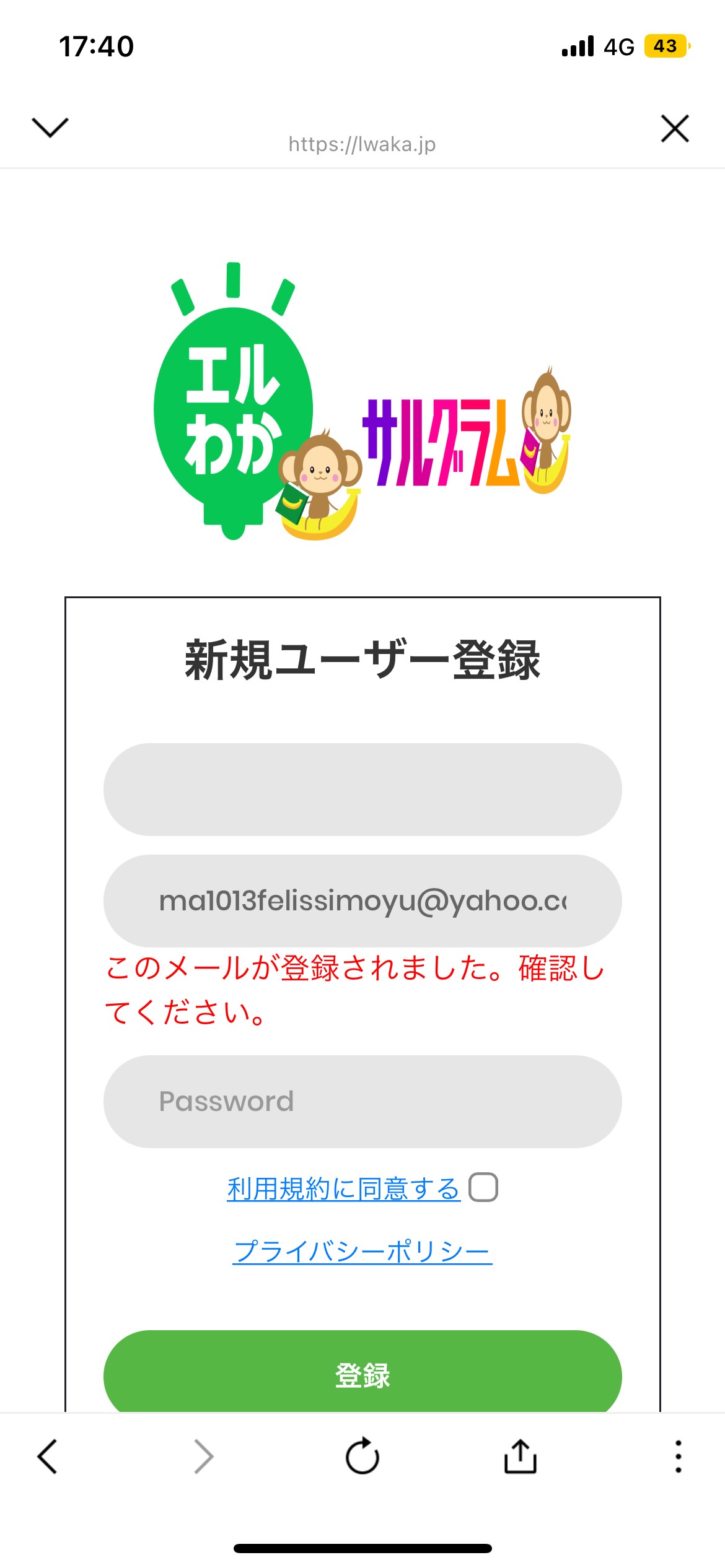Viewport: 725px width, 1568px height.
Task: Share this page
Action: point(521,1455)
